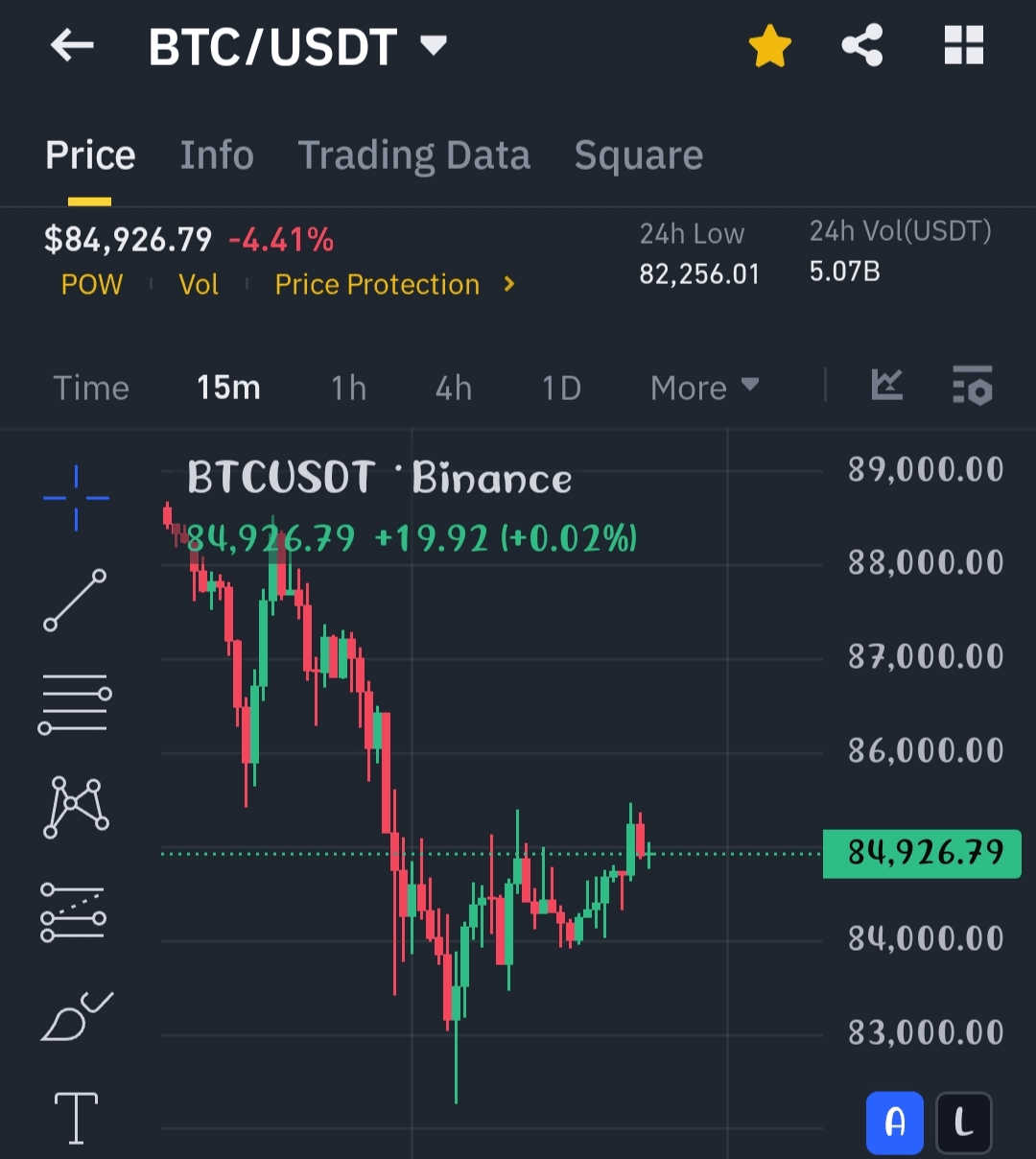Toggle auto scale with the A button
This screenshot has height=1159, width=1036.
point(894,1122)
